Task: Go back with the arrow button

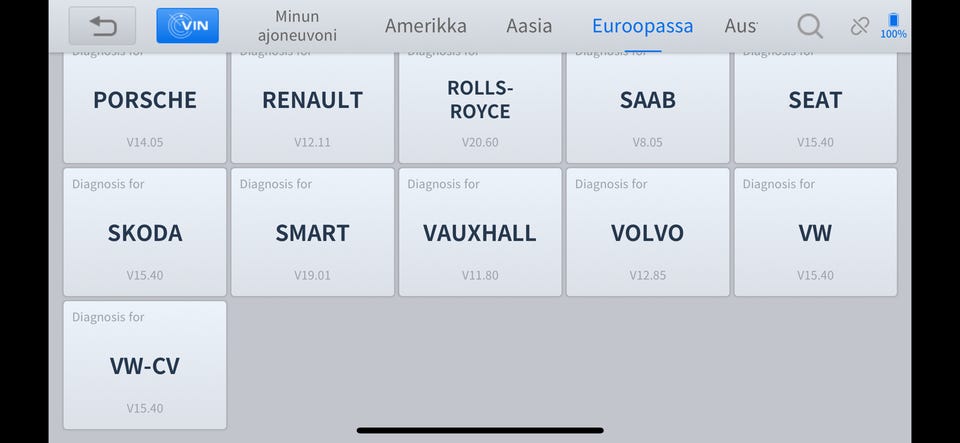Action: click(x=102, y=26)
